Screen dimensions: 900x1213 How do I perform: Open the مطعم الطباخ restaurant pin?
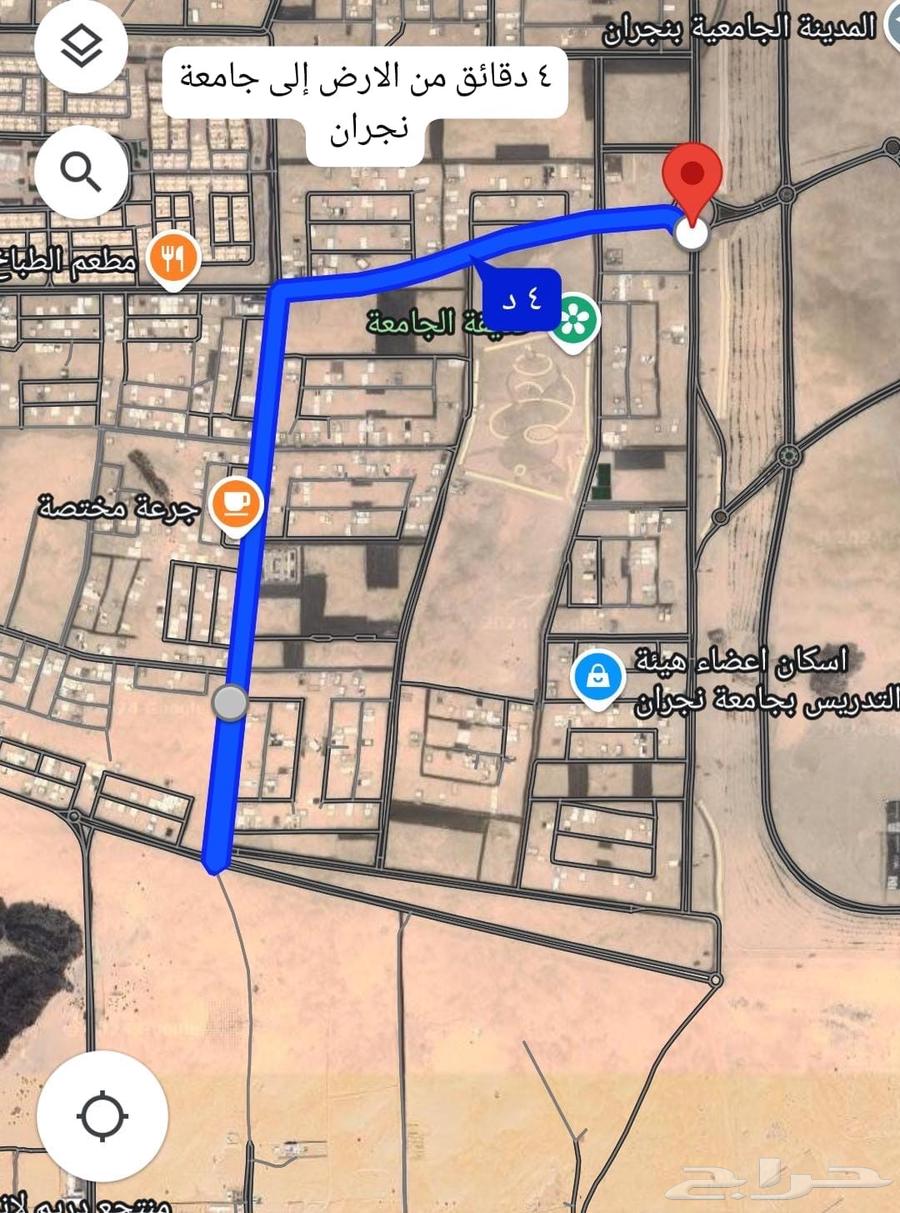[x=174, y=258]
